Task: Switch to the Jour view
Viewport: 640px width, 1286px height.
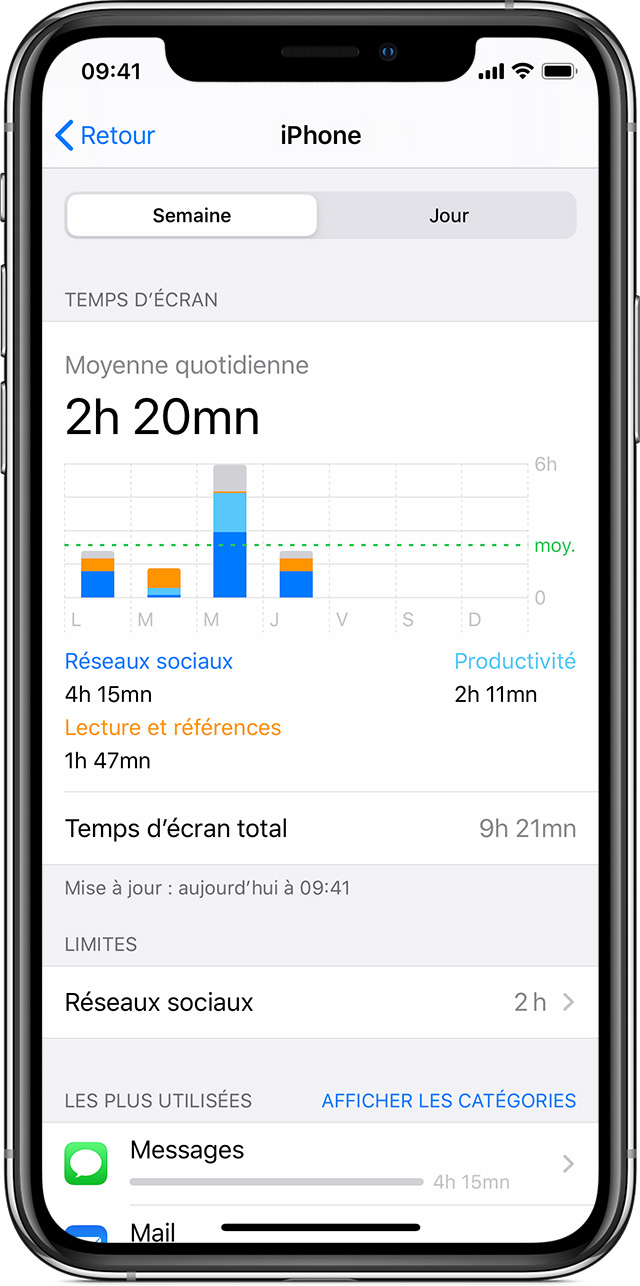Action: click(448, 216)
